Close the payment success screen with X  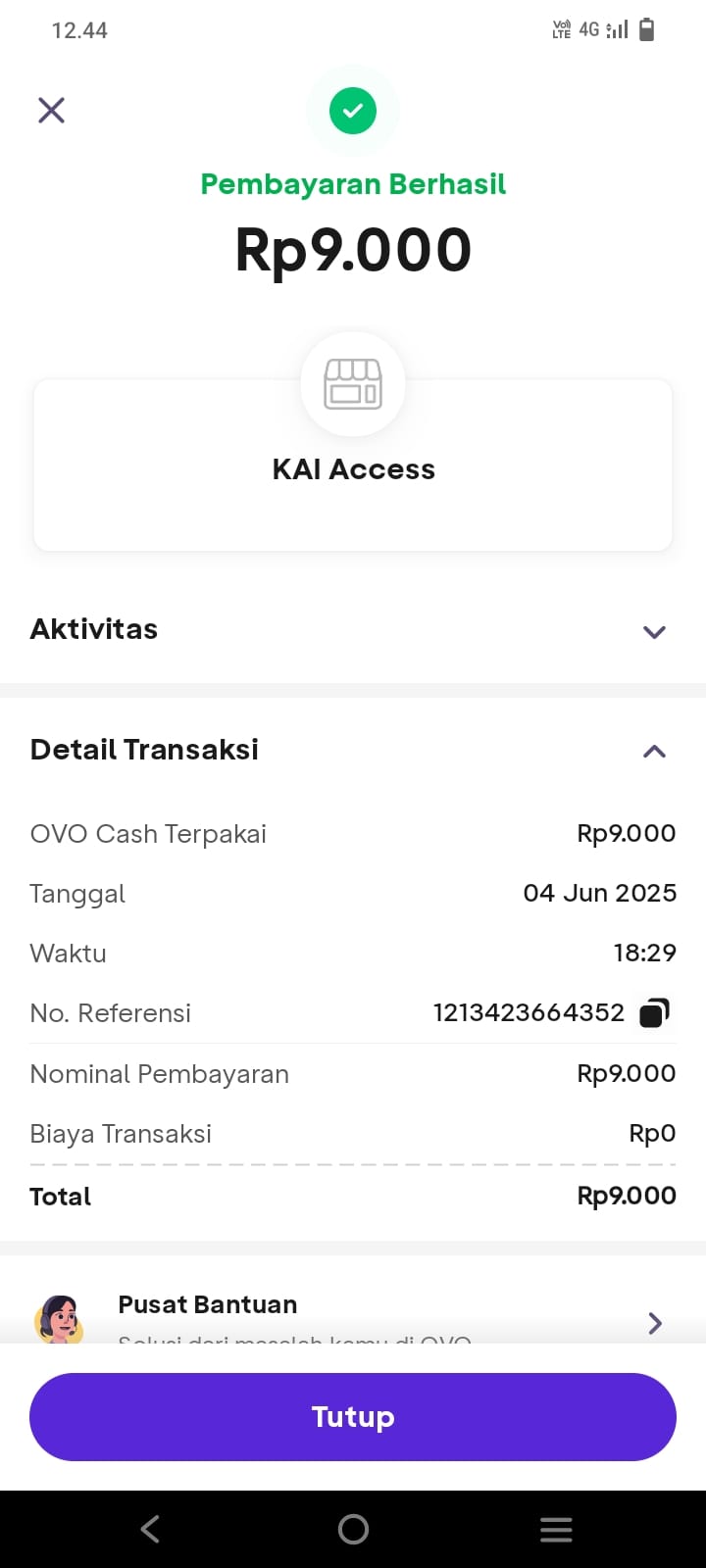pyautogui.click(x=51, y=110)
